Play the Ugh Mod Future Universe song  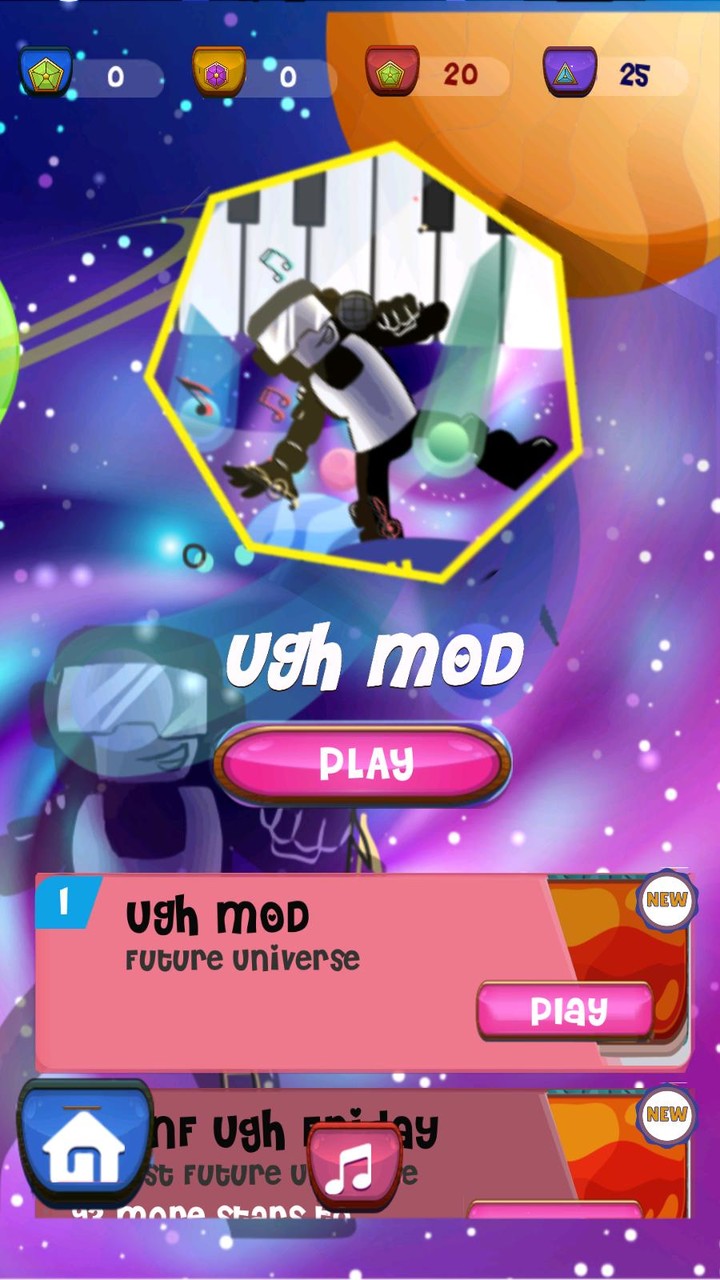point(566,1010)
